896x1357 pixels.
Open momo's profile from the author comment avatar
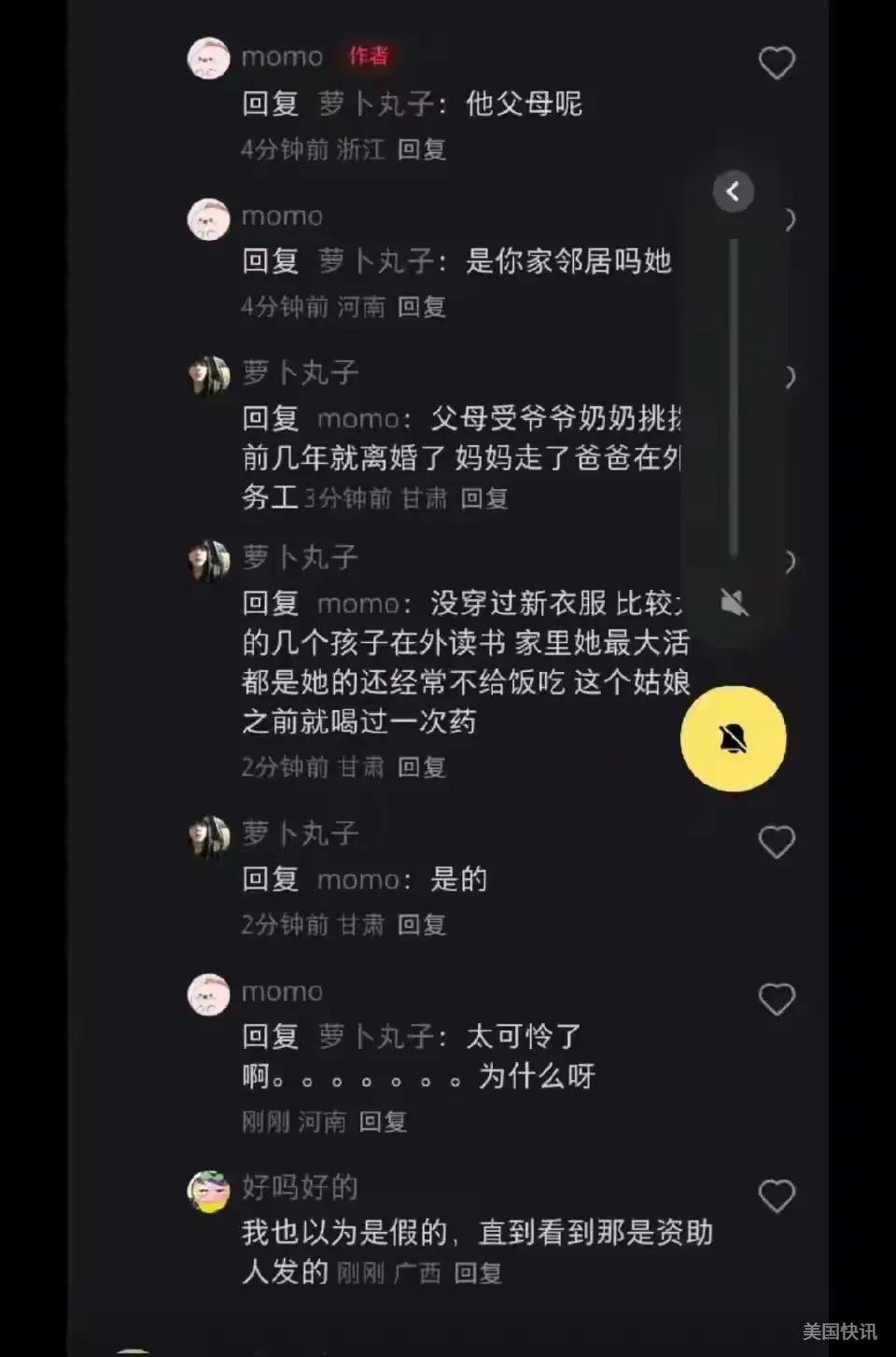(x=208, y=59)
